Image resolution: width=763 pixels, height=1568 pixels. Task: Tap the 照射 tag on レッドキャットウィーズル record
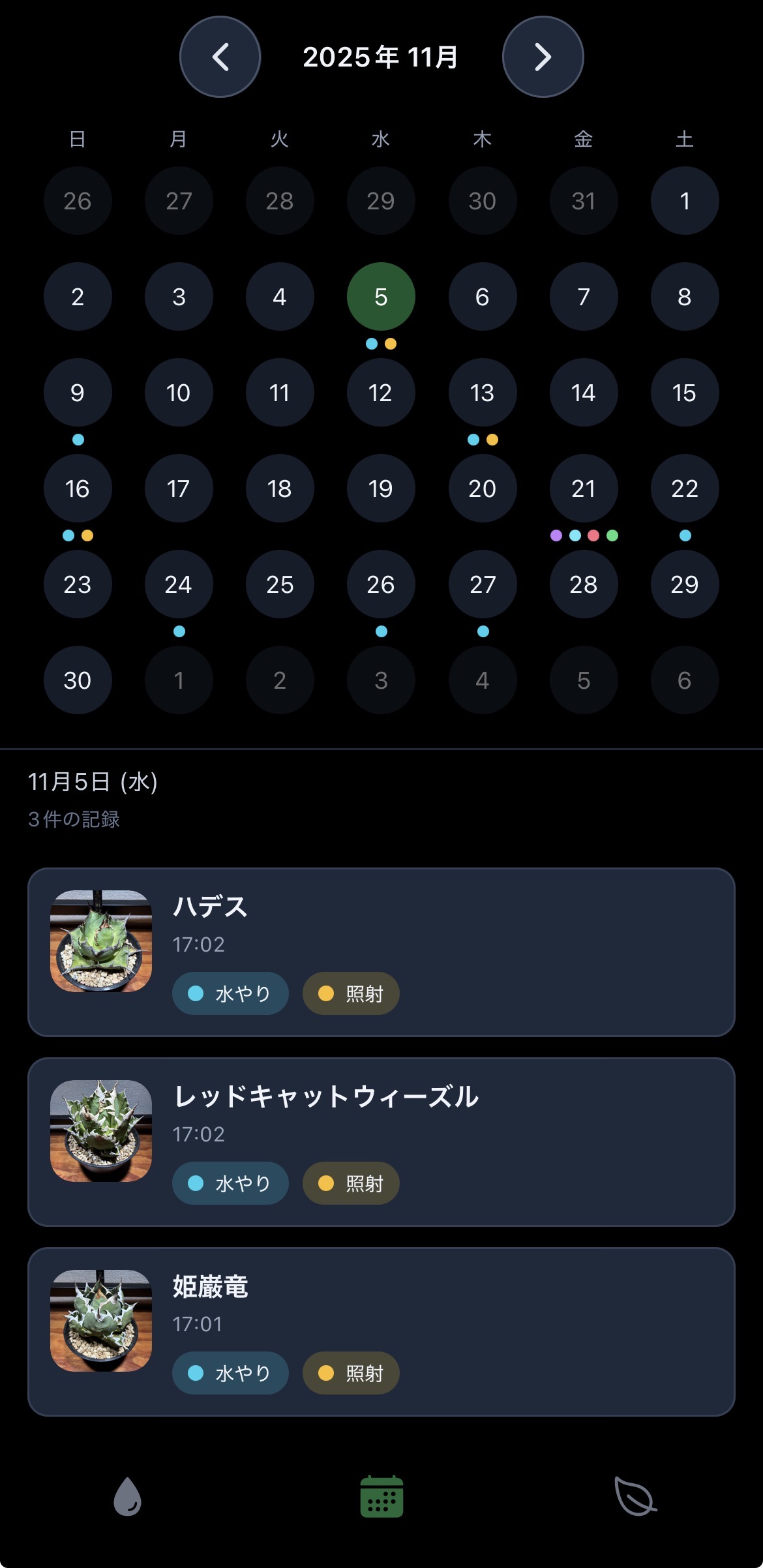350,1183
